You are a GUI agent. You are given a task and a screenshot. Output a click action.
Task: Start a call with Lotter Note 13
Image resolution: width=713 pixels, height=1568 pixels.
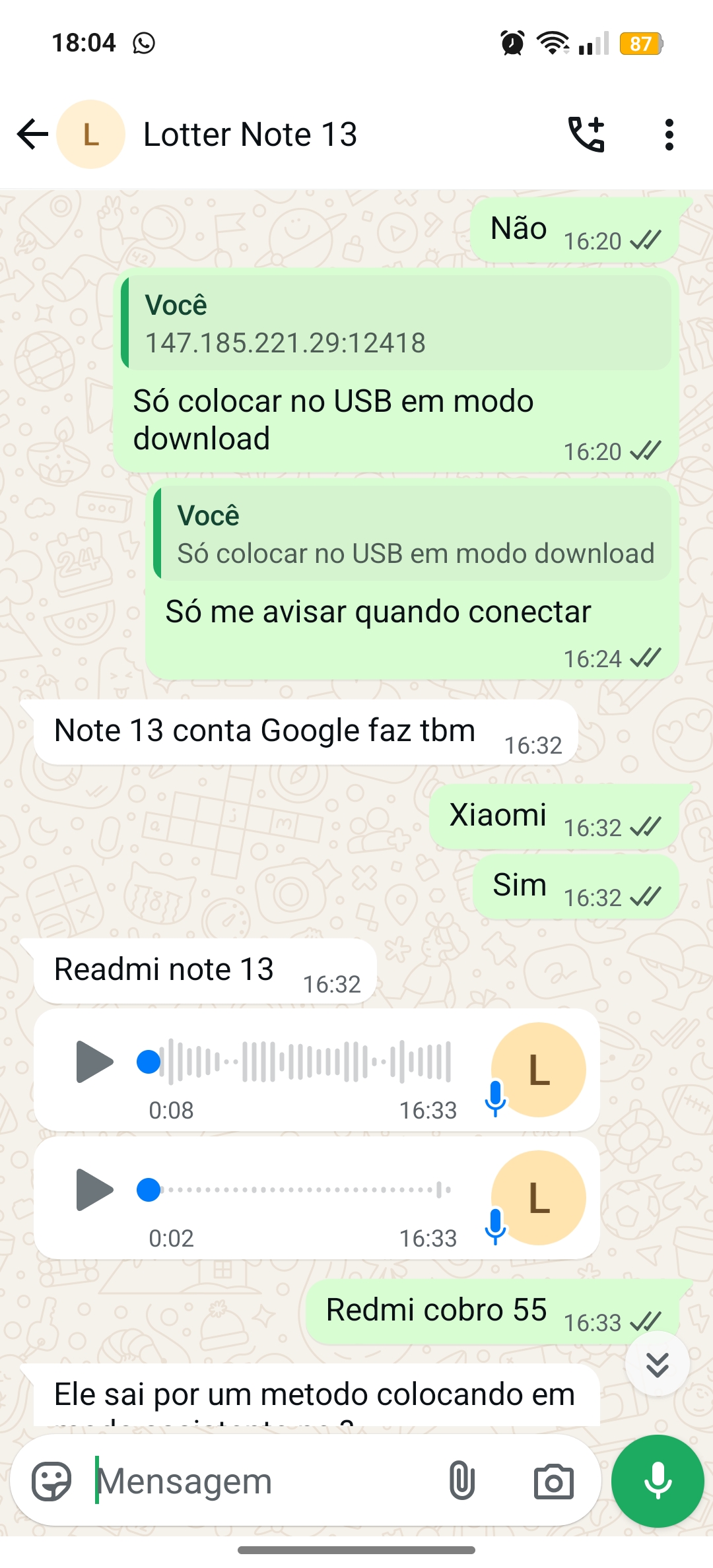[x=586, y=135]
